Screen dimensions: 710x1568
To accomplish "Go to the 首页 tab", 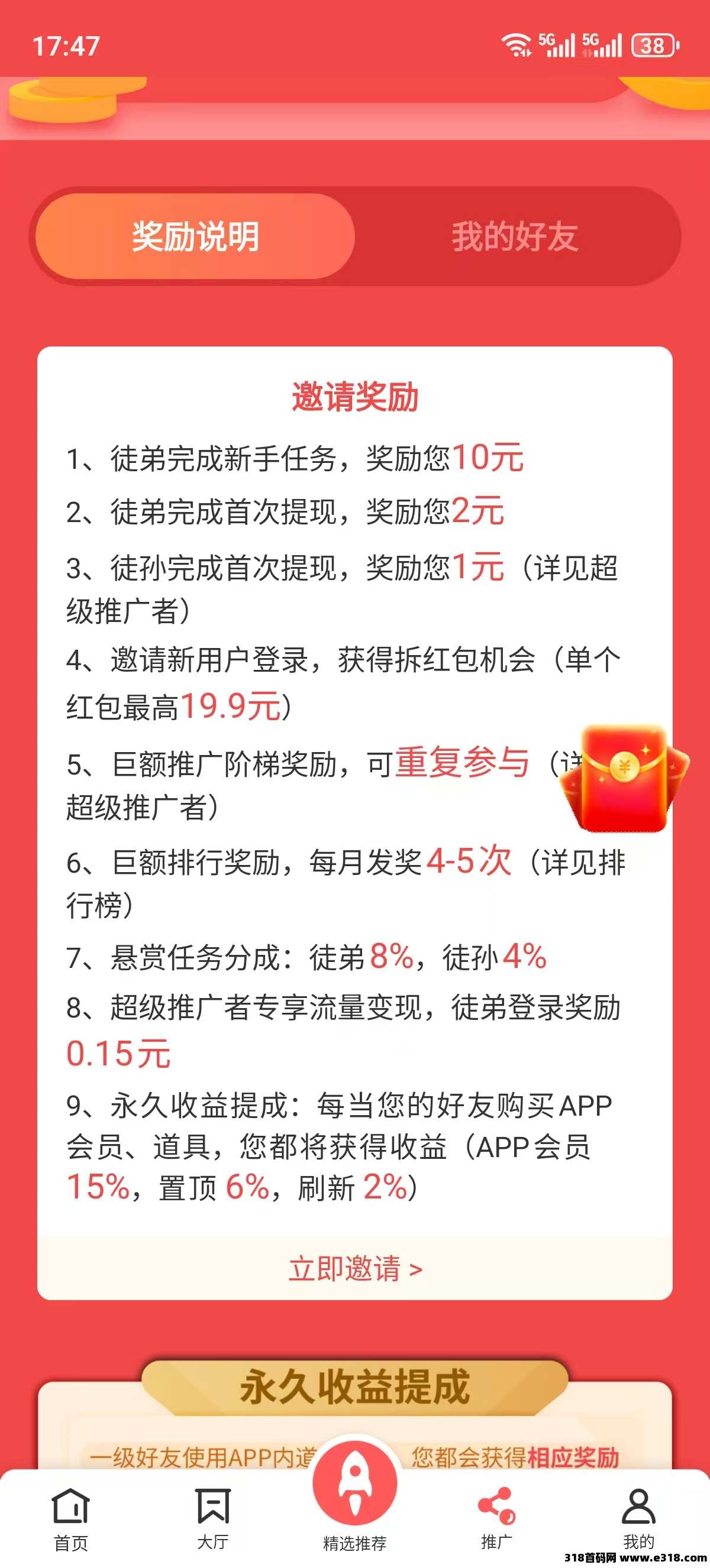I will (70, 1519).
